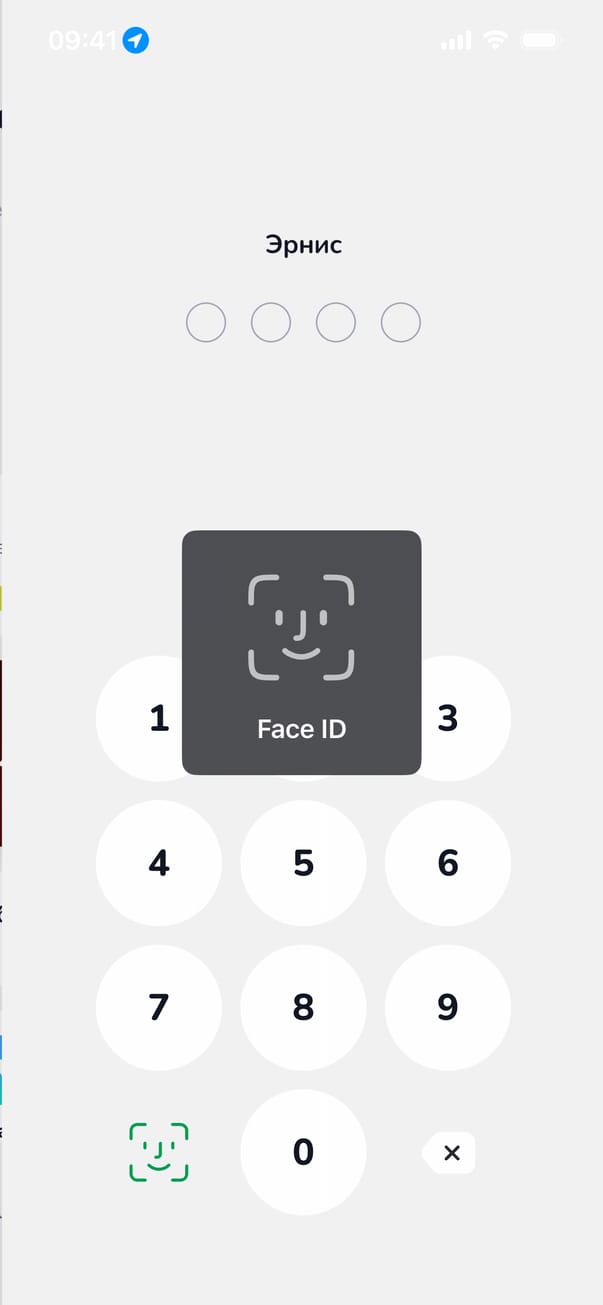The width and height of the screenshot is (603, 1305).
Task: Enter digit 6 on the keypad
Action: coord(447,862)
